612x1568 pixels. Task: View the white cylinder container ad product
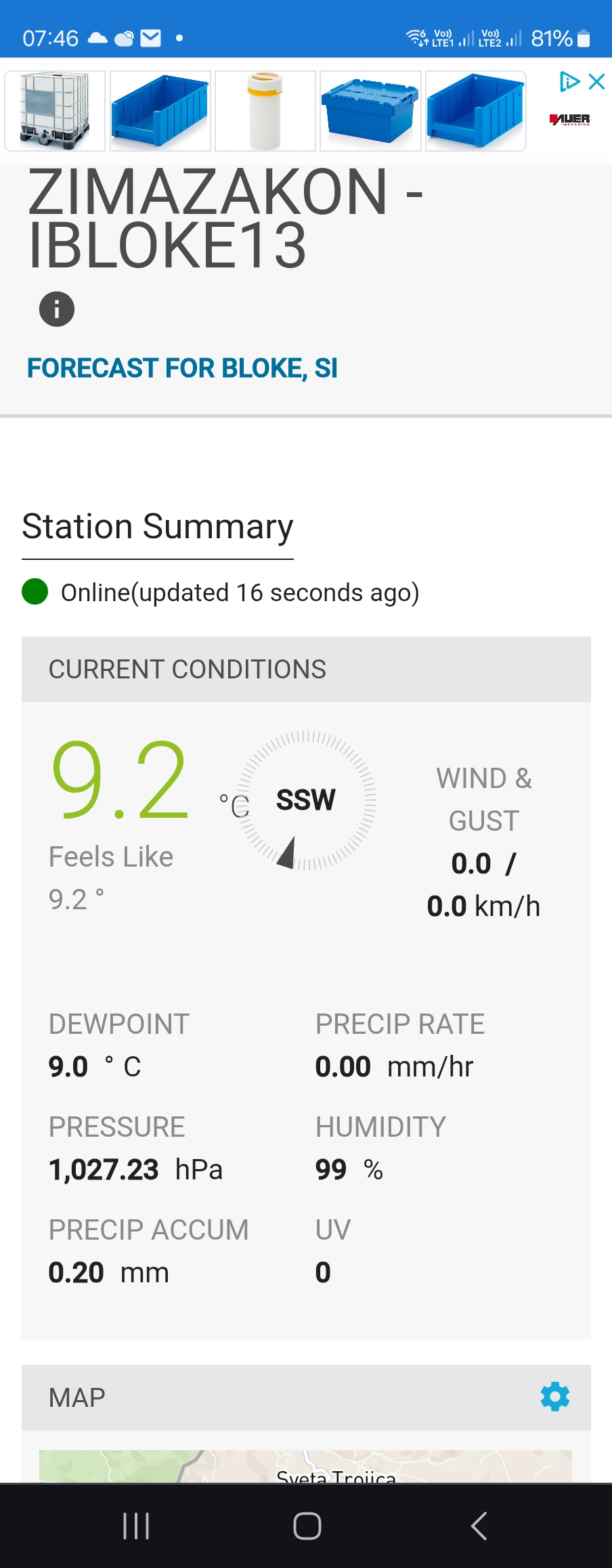(265, 111)
